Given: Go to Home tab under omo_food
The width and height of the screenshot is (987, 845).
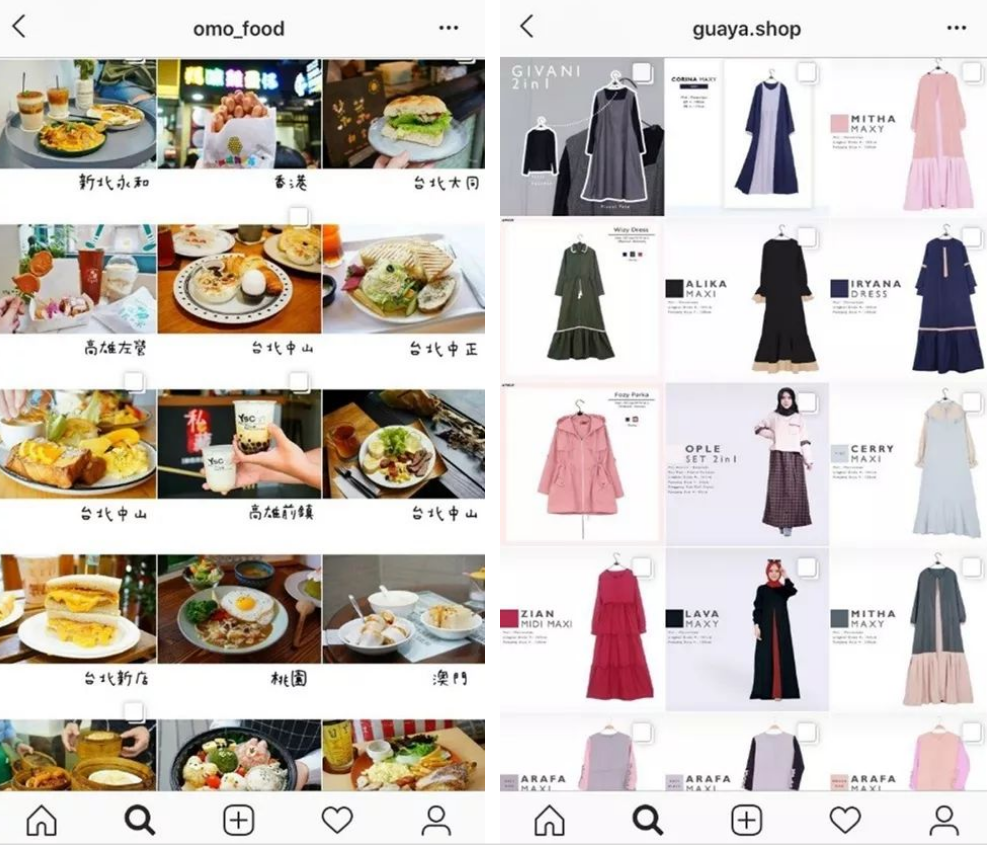Looking at the screenshot, I should click(x=41, y=820).
